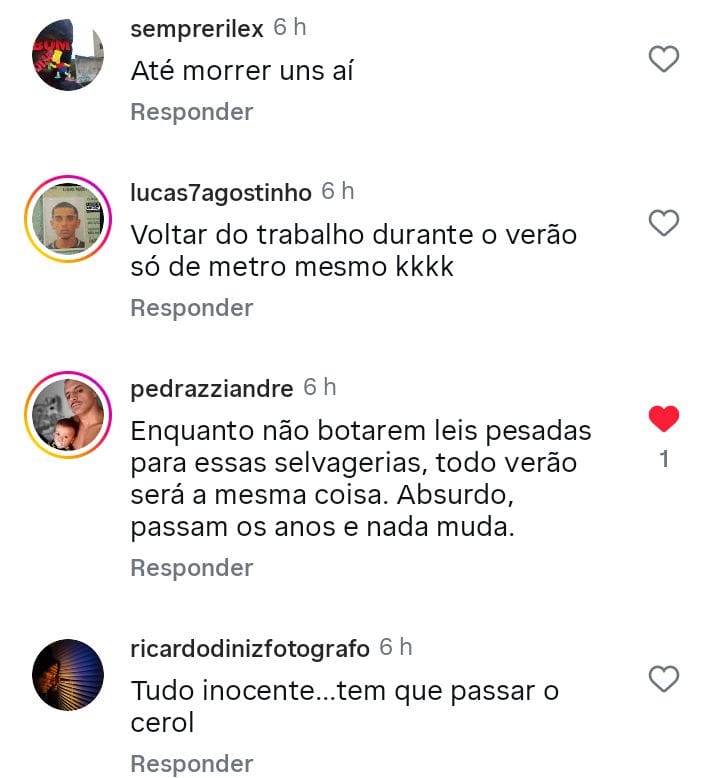View pedrazziandre's story avatar

[68, 414]
